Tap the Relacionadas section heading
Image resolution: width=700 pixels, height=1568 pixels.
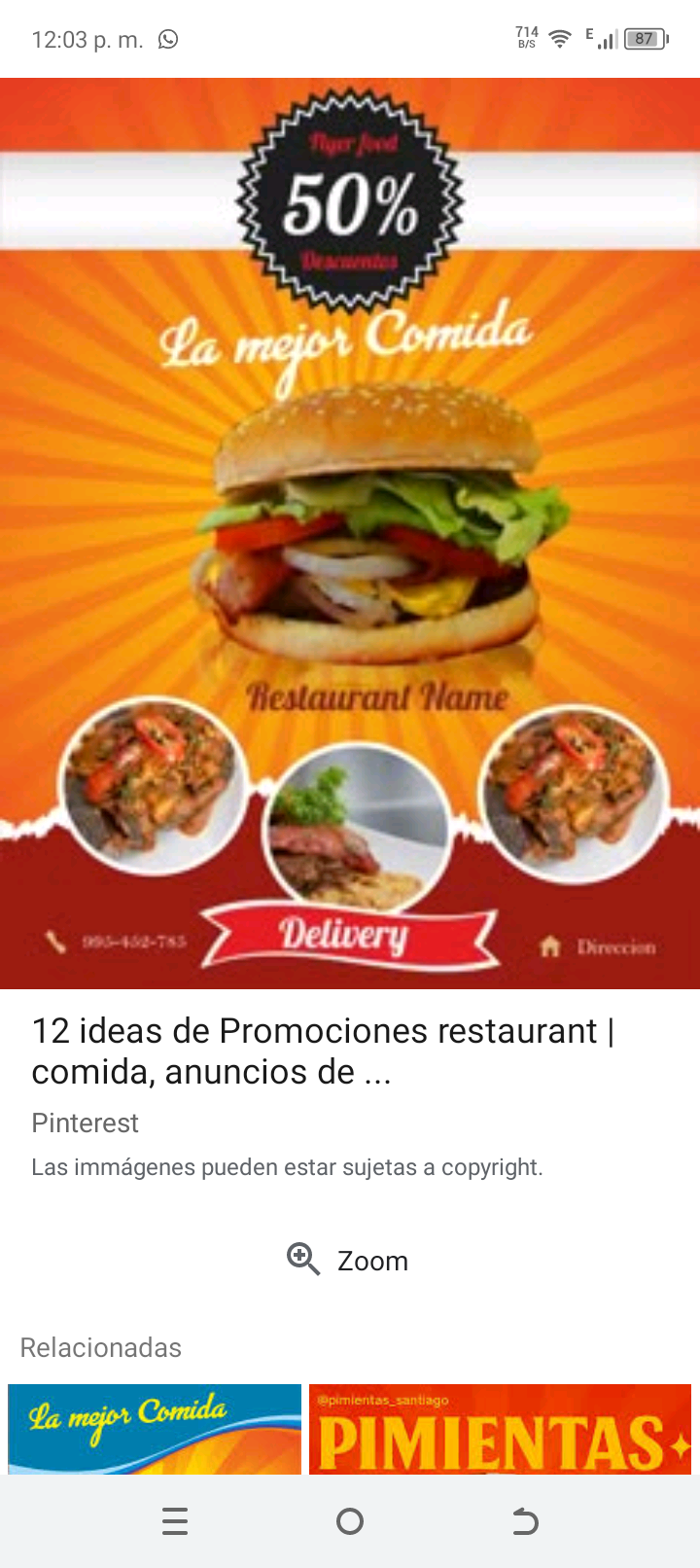pyautogui.click(x=100, y=1348)
